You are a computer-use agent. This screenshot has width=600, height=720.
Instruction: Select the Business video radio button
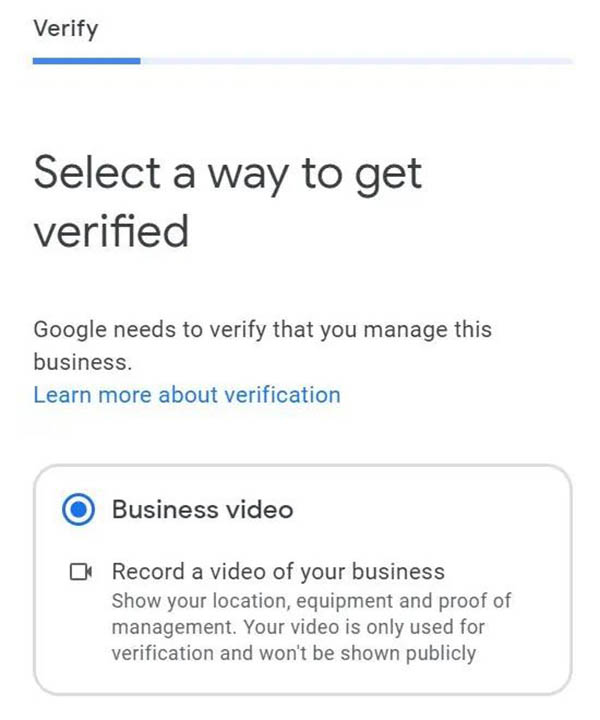coord(78,510)
